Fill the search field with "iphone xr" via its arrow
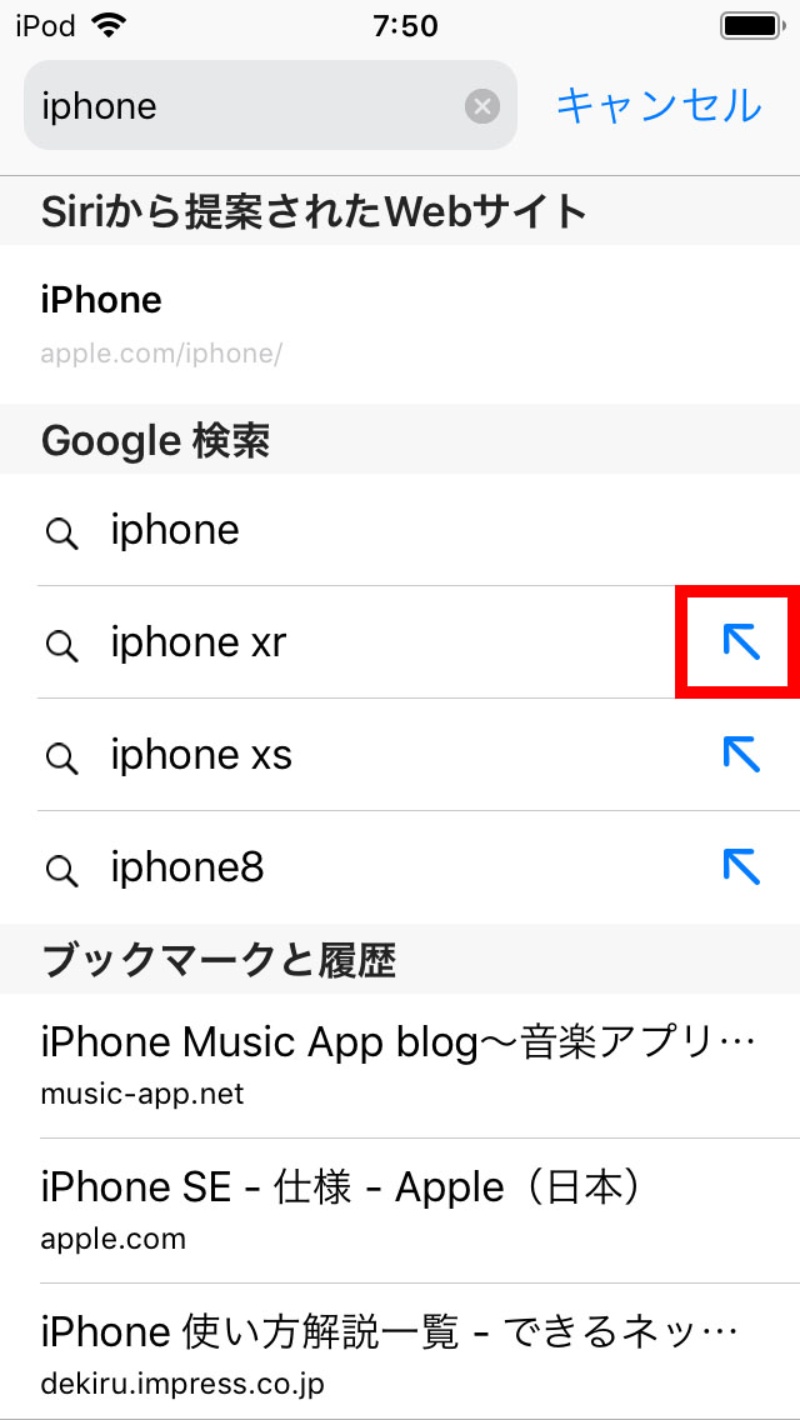 (x=740, y=643)
